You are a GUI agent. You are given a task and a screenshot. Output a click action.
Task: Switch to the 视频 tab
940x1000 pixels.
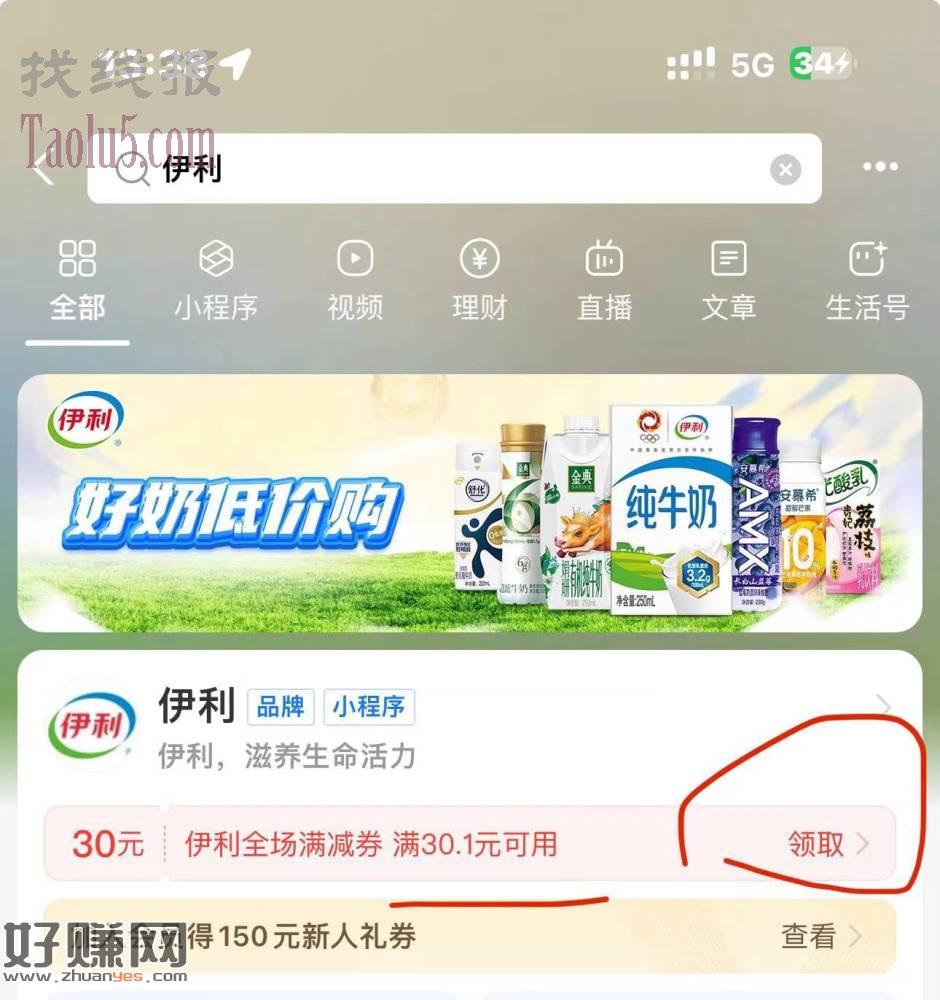[355, 280]
